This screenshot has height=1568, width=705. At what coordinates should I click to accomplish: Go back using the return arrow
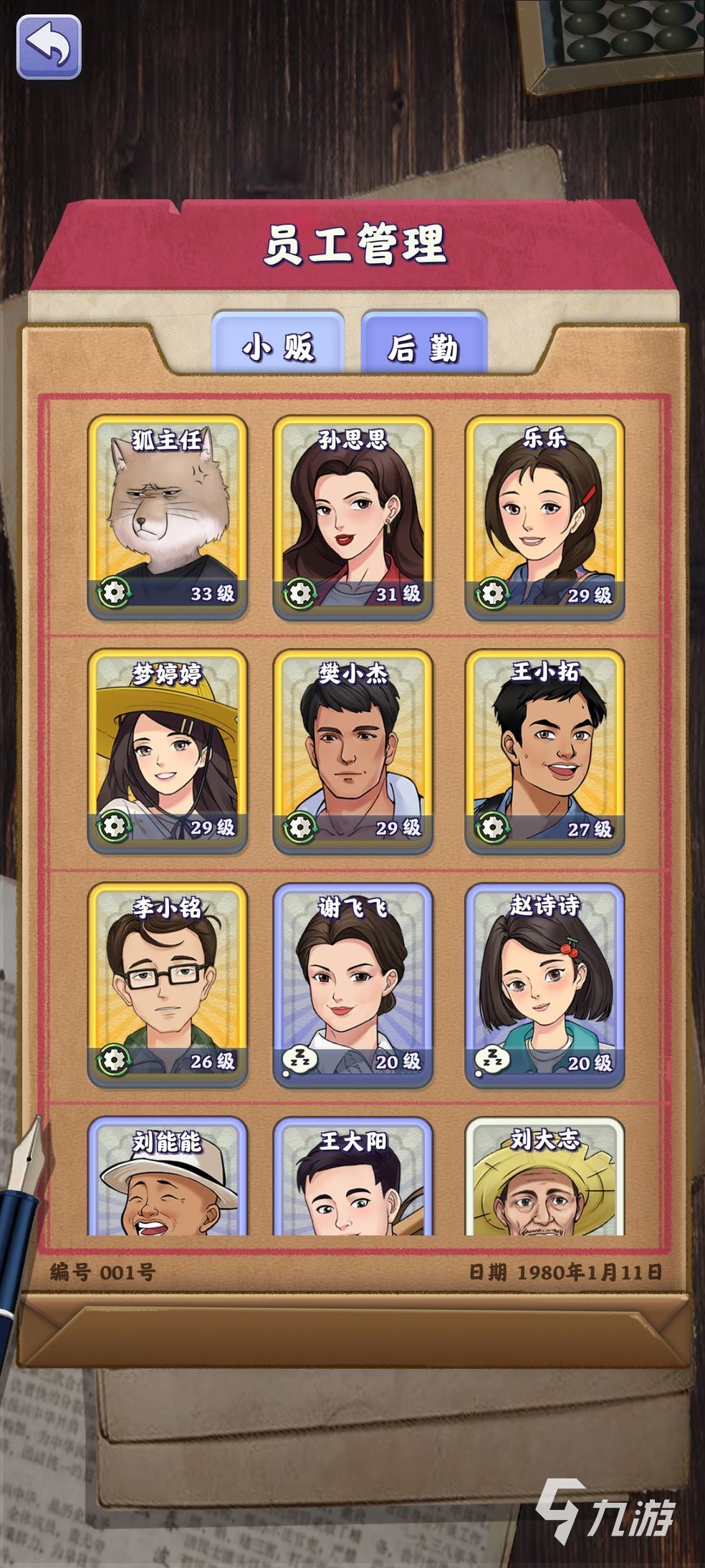(49, 47)
